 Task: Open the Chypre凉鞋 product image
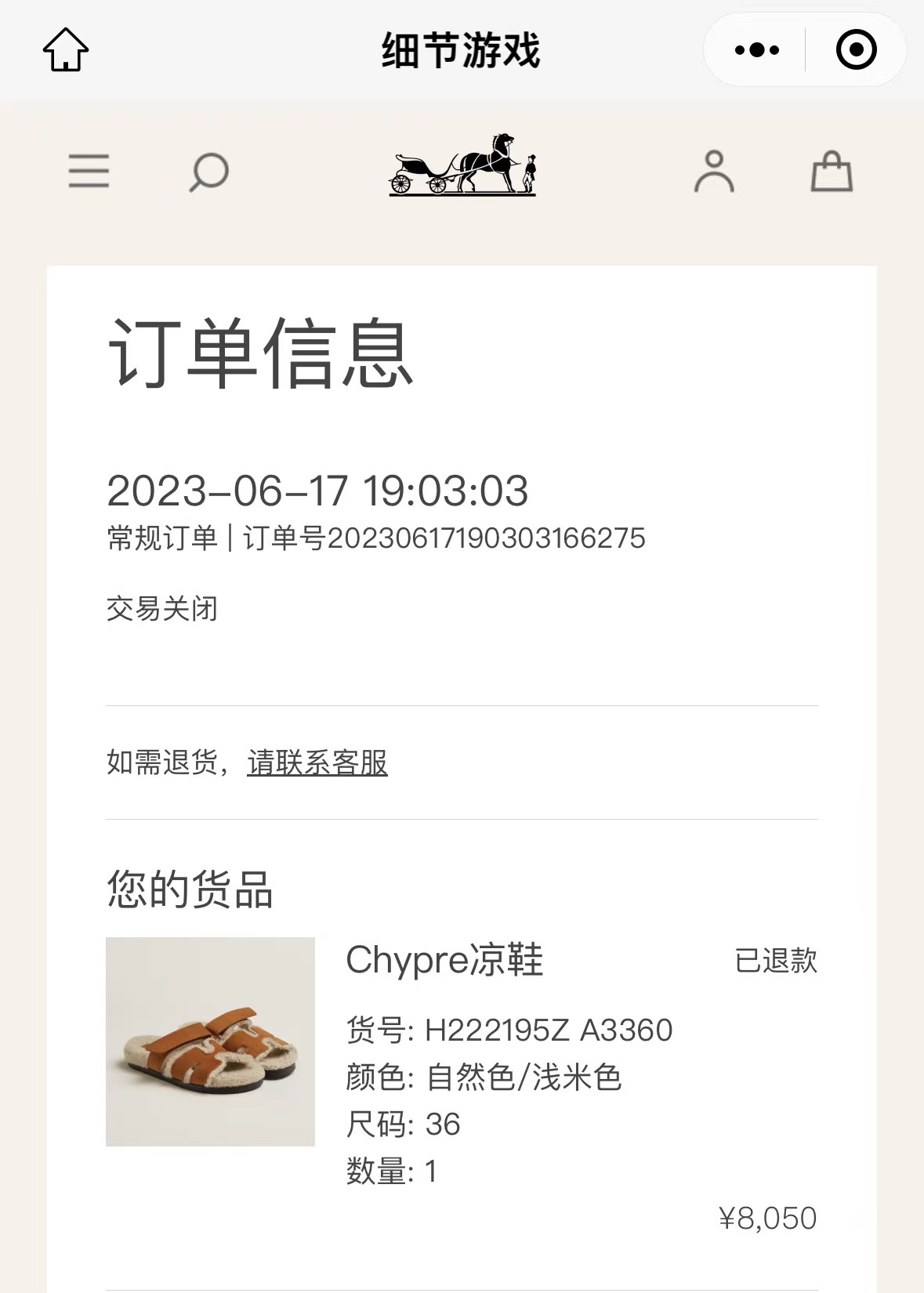click(x=210, y=1041)
